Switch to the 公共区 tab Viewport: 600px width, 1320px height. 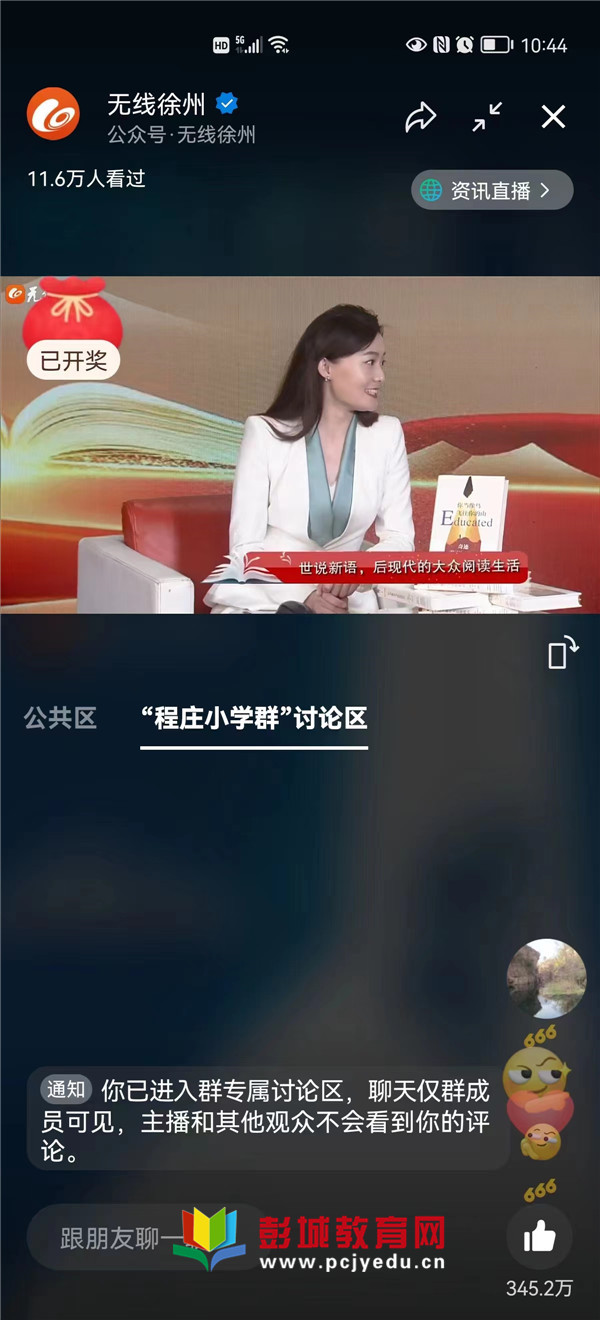(x=60, y=718)
